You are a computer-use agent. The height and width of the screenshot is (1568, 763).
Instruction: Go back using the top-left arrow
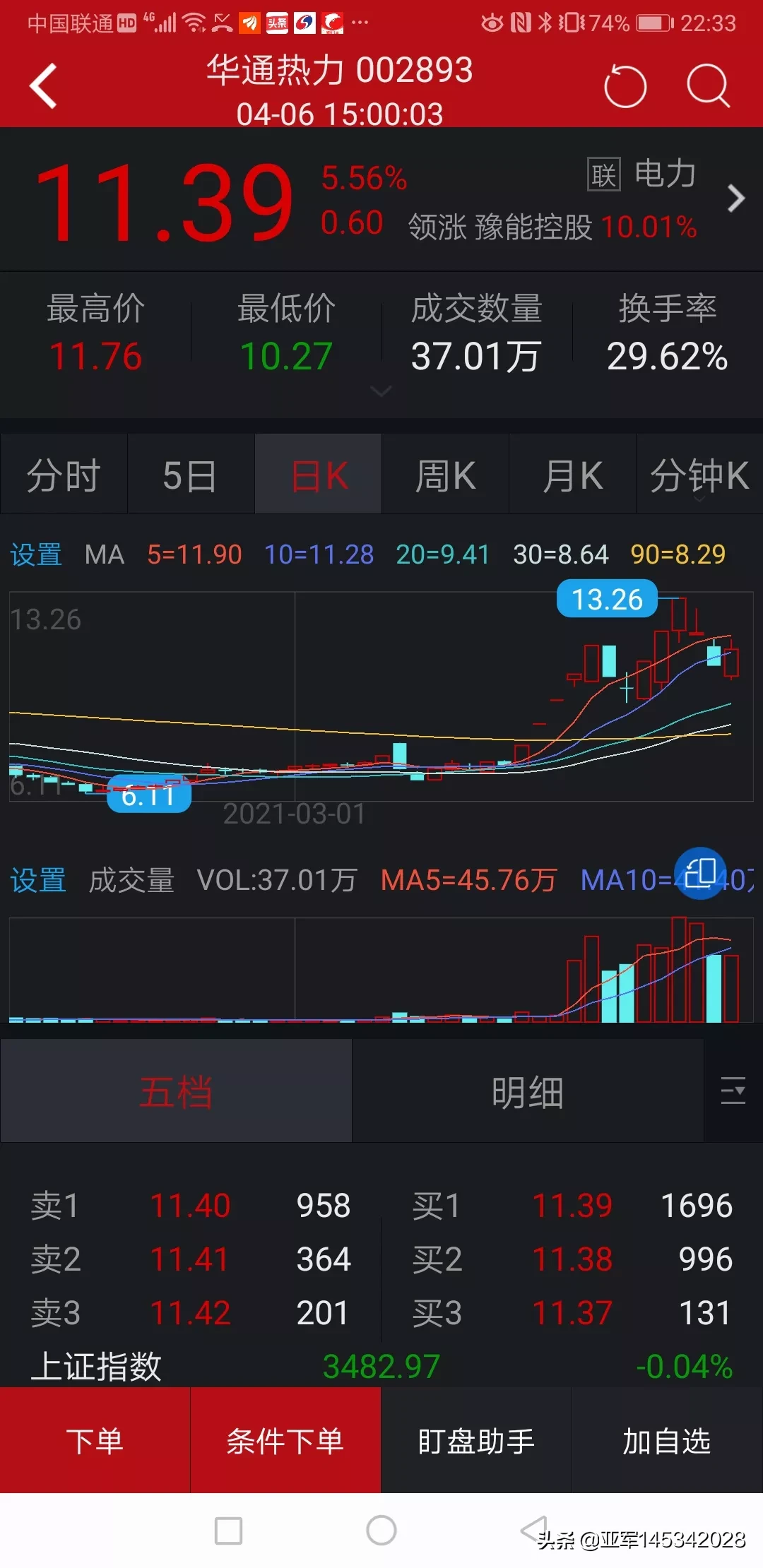coord(44,86)
